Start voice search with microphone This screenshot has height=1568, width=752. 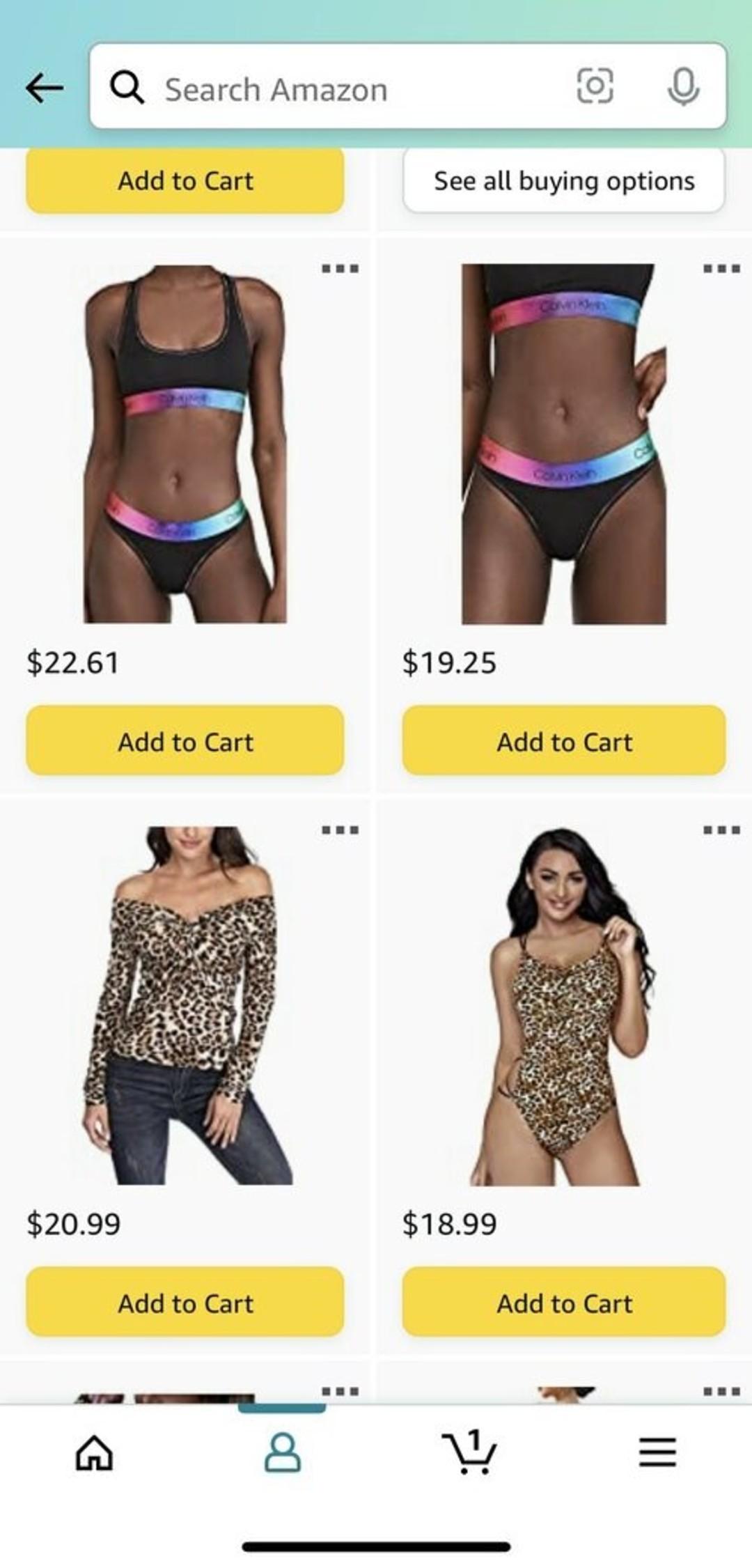[x=683, y=86]
